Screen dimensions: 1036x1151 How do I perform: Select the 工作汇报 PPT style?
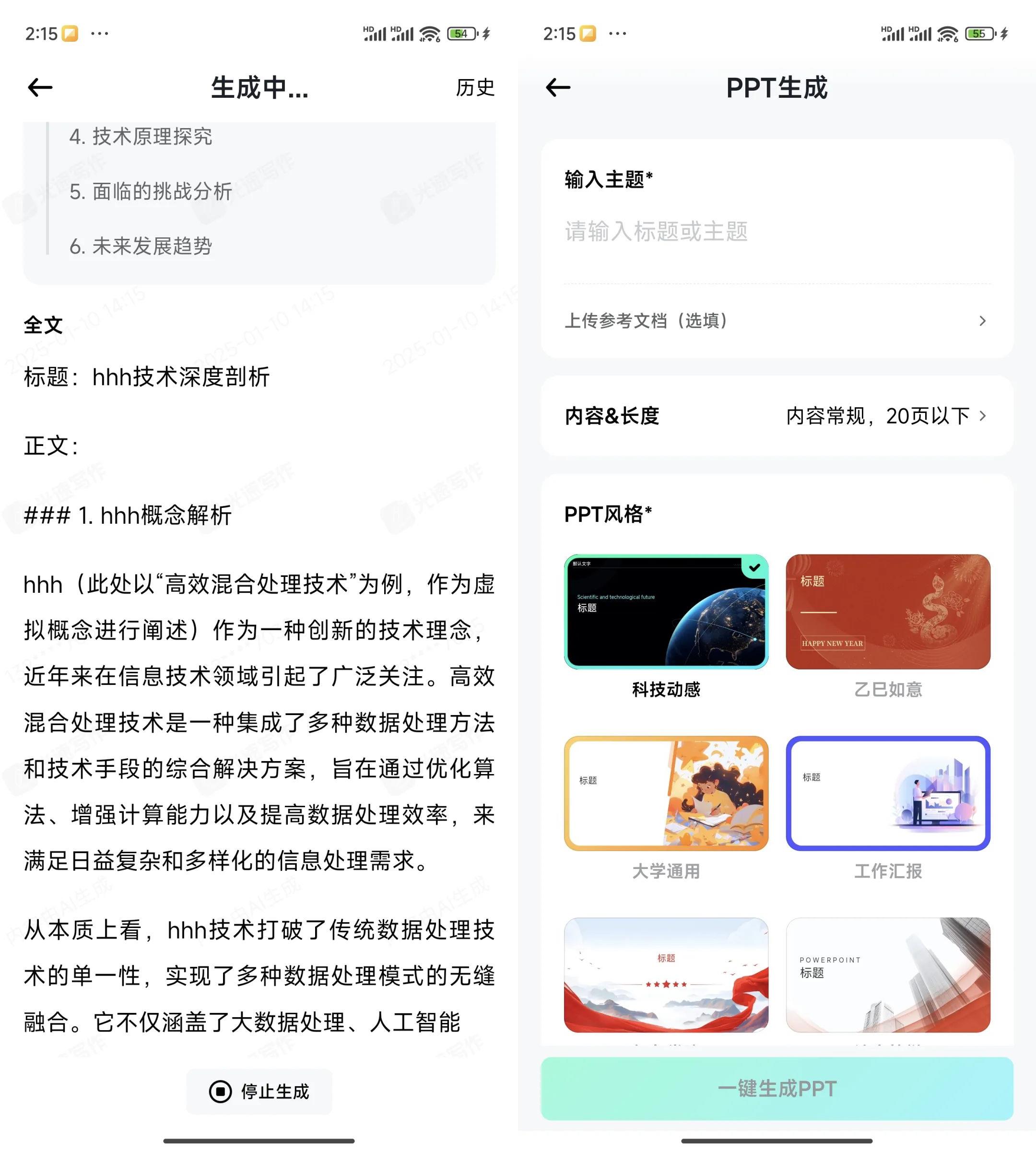[x=888, y=793]
